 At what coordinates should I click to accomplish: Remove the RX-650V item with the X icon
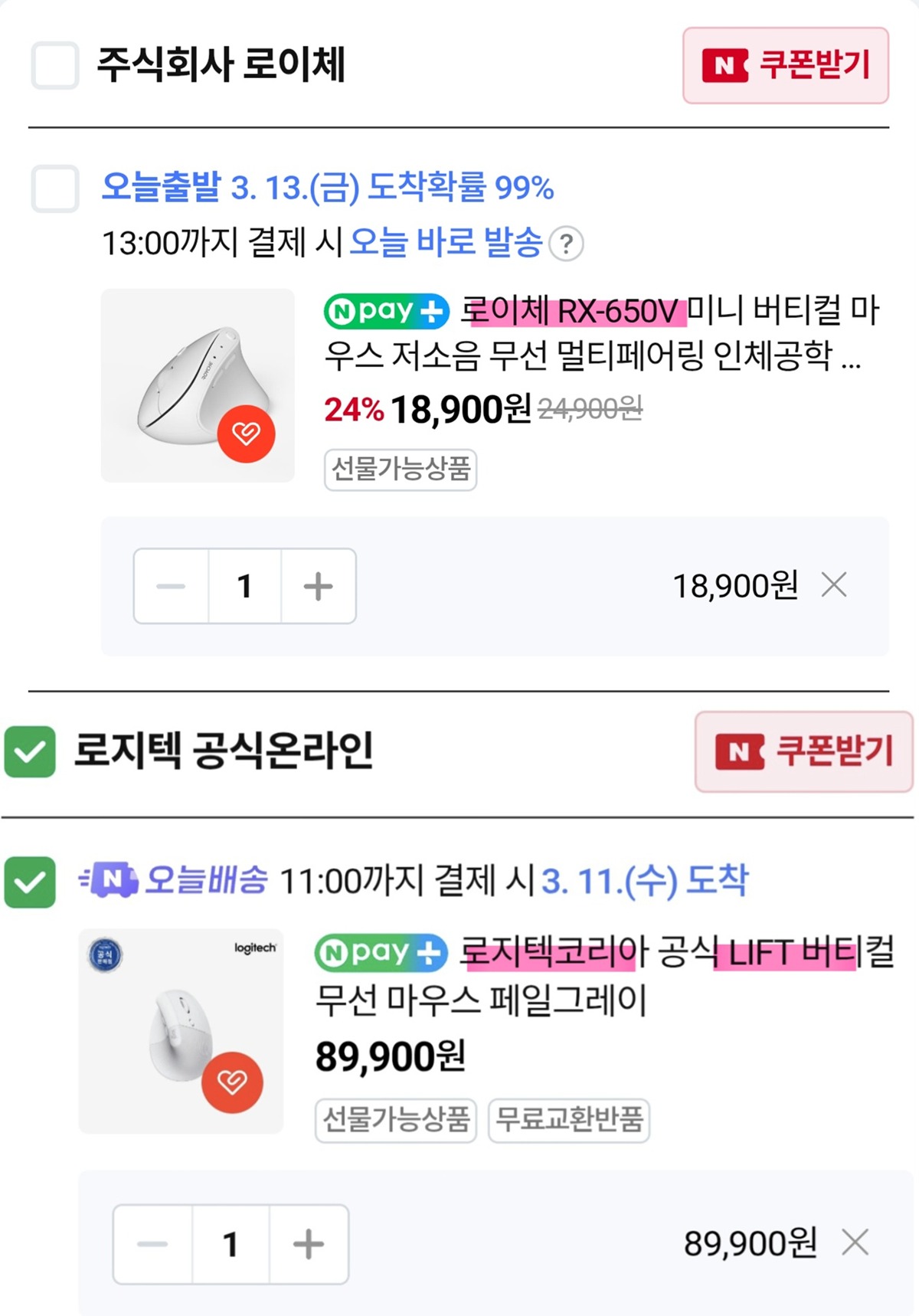(x=836, y=585)
